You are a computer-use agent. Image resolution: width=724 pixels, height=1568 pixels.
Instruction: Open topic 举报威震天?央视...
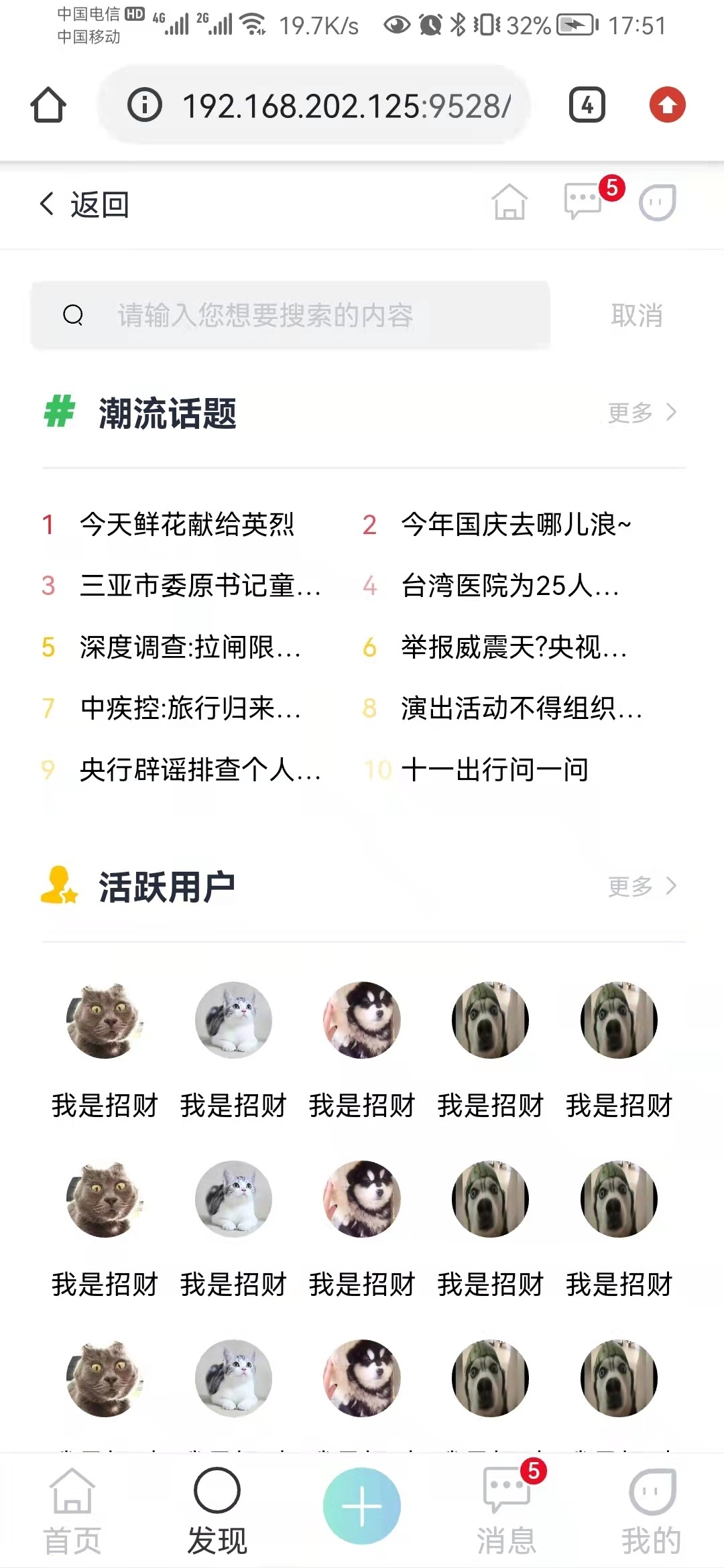coord(514,647)
